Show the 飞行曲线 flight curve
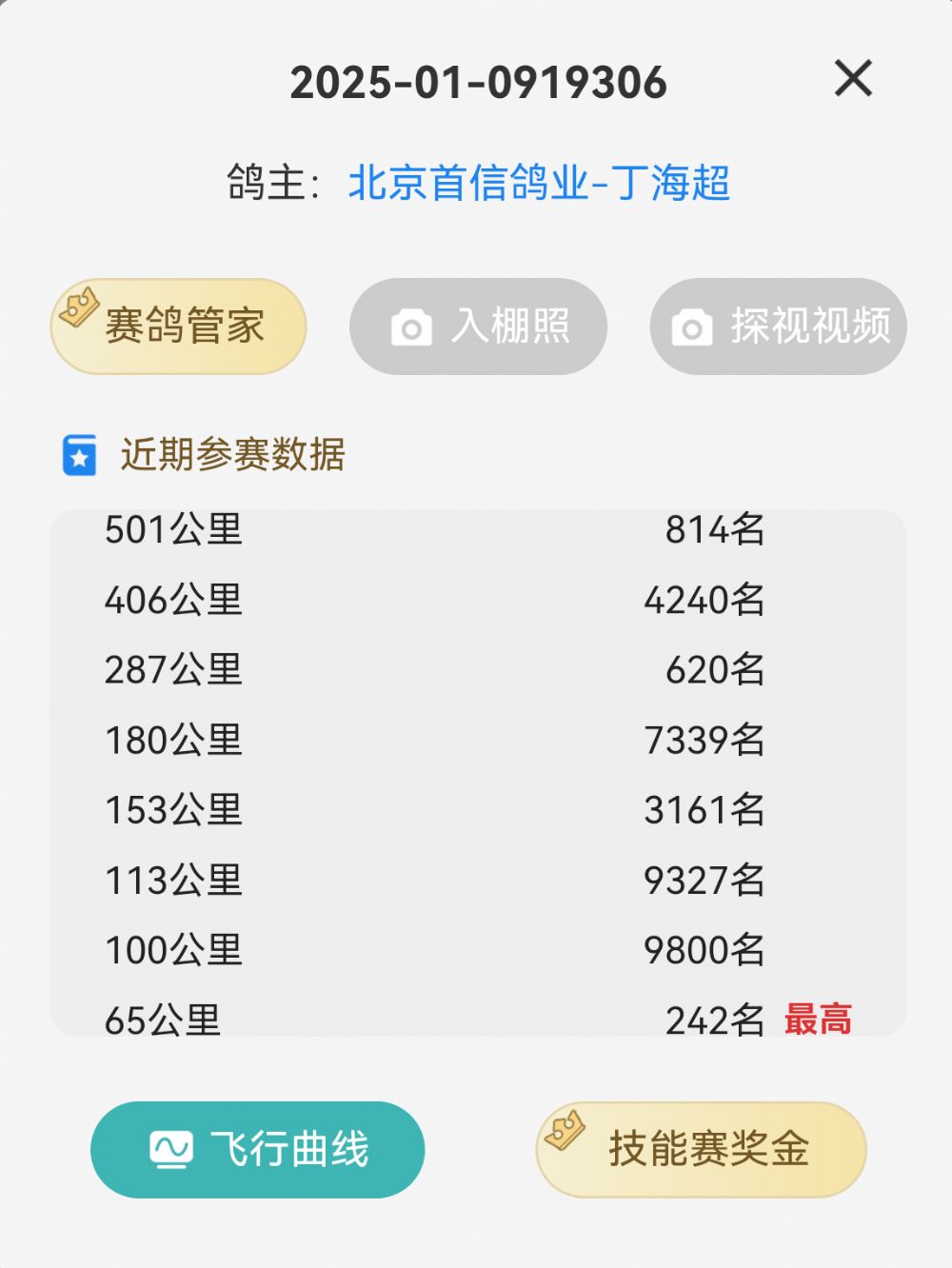952x1268 pixels. tap(257, 1149)
